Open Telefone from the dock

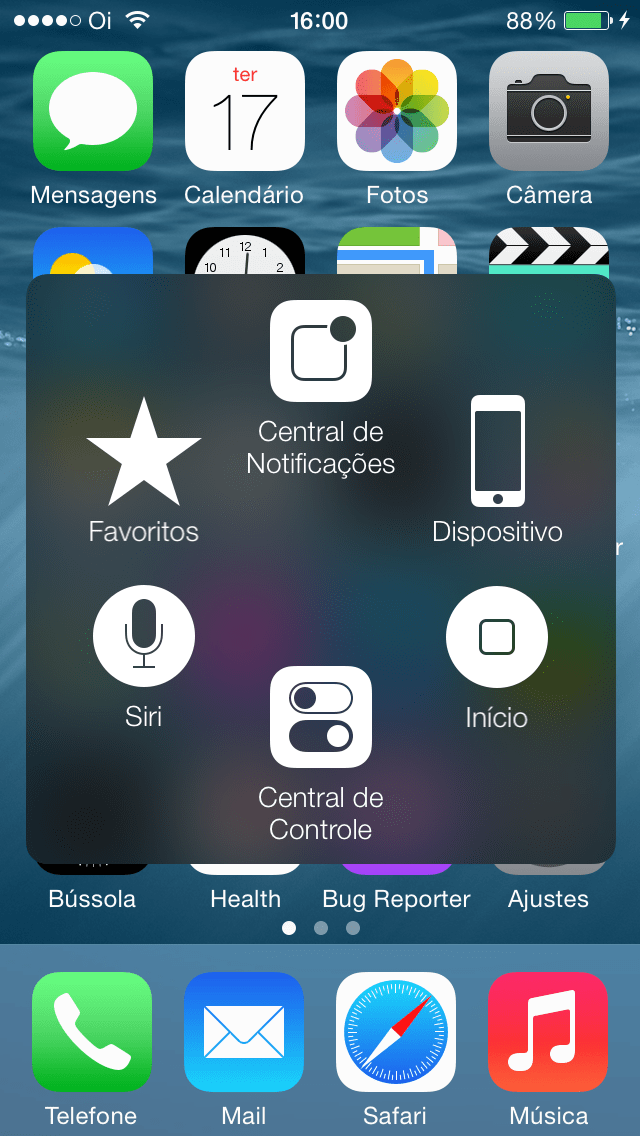click(92, 1031)
